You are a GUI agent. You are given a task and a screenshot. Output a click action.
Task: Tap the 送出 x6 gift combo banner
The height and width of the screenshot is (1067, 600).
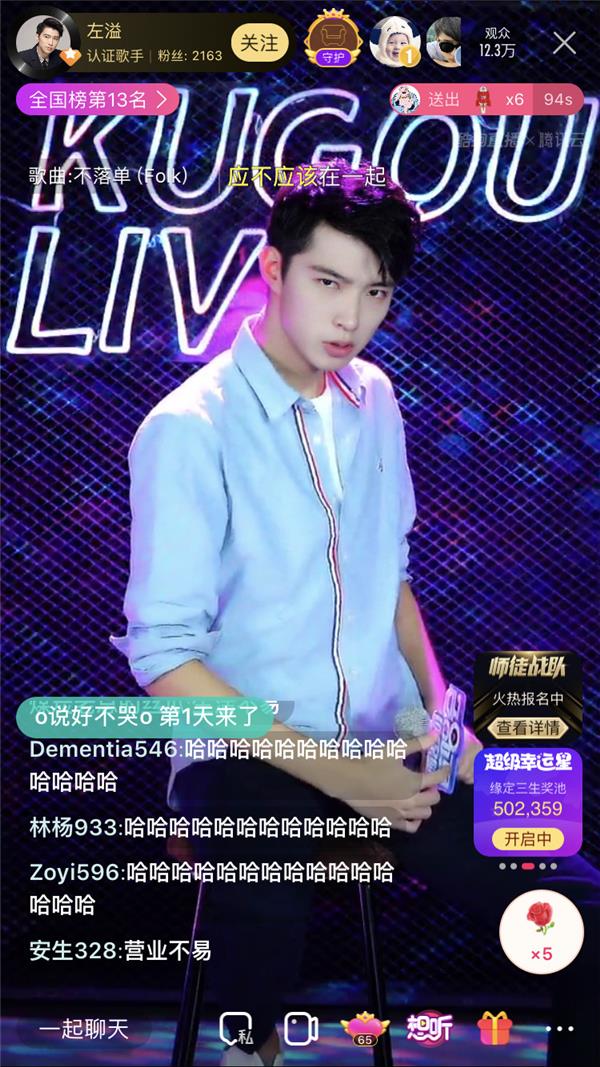tap(487, 99)
